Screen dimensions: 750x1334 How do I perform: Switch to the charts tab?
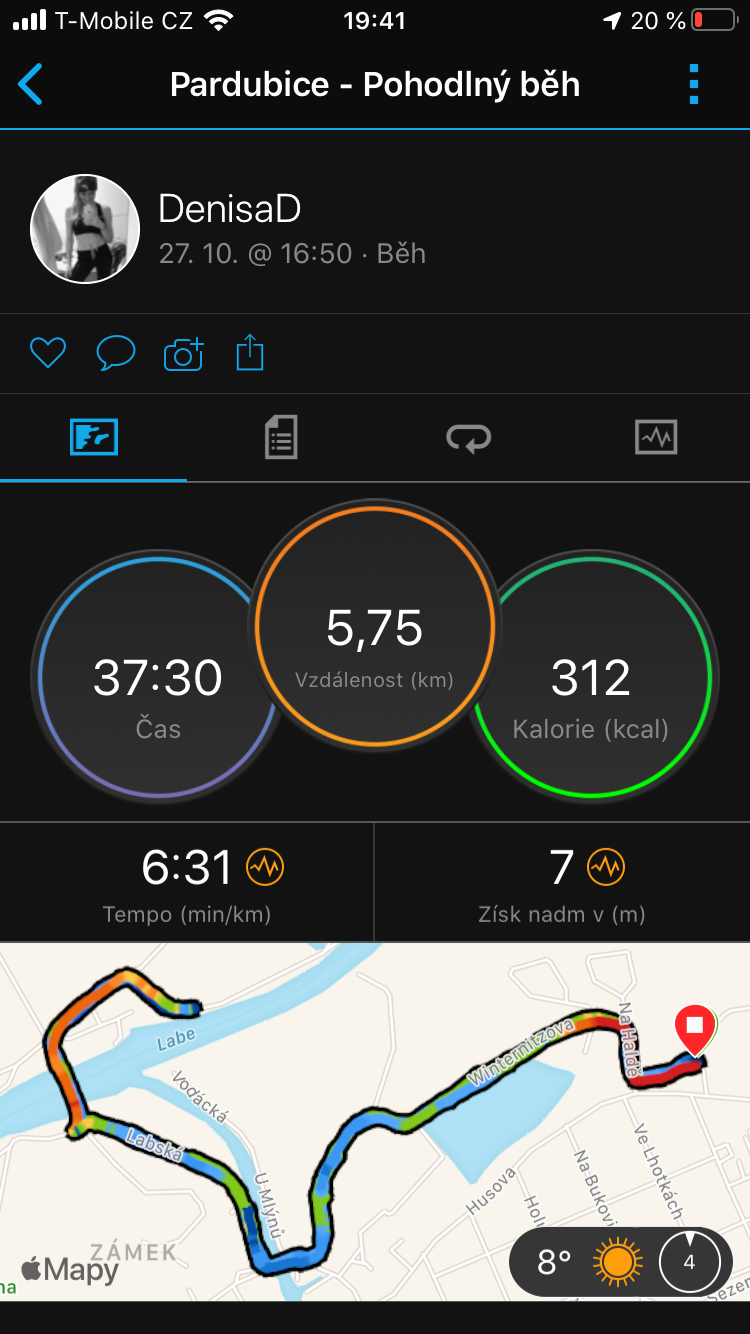(656, 437)
